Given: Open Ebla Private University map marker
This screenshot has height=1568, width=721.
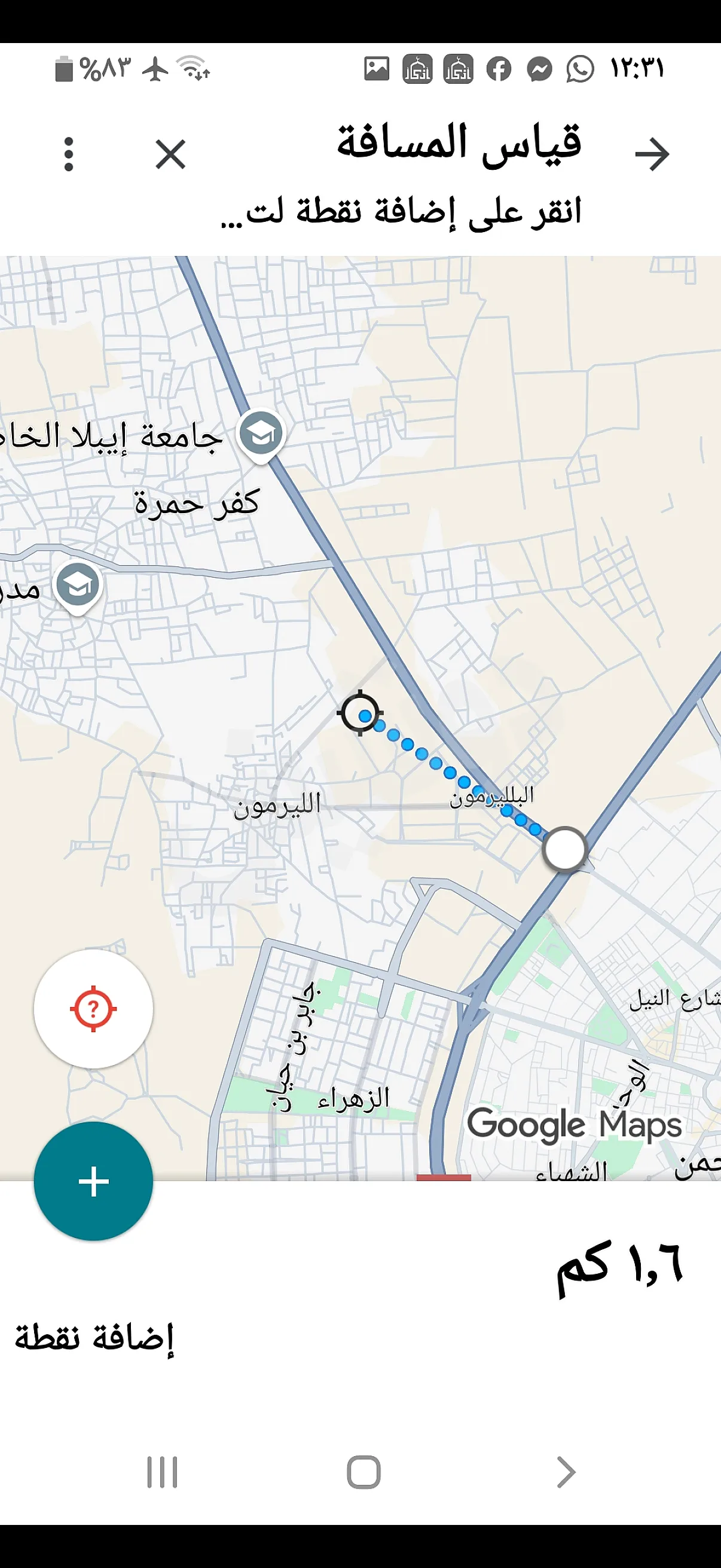Looking at the screenshot, I should (x=261, y=435).
